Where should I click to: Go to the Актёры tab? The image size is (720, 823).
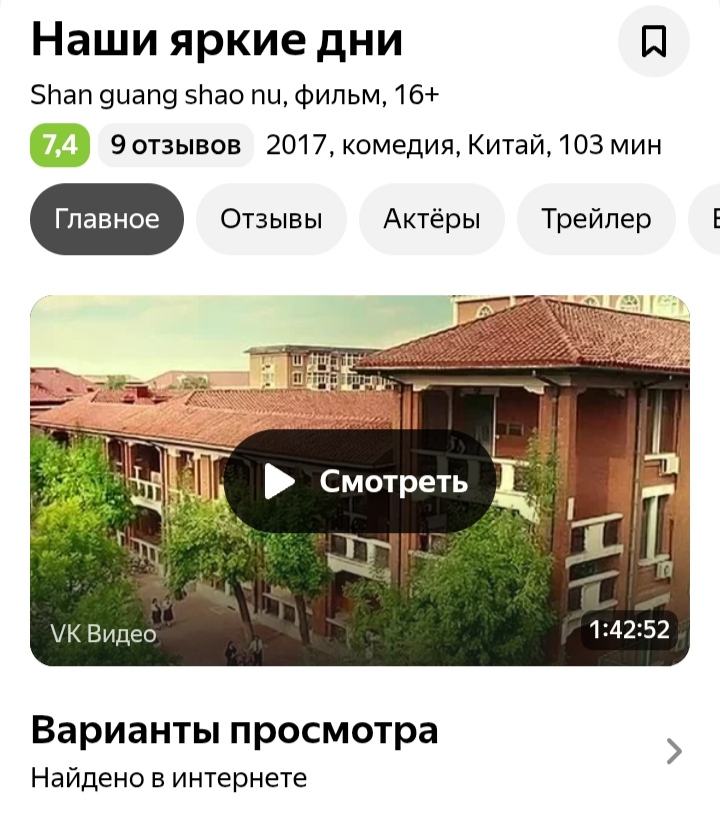pyautogui.click(x=431, y=219)
